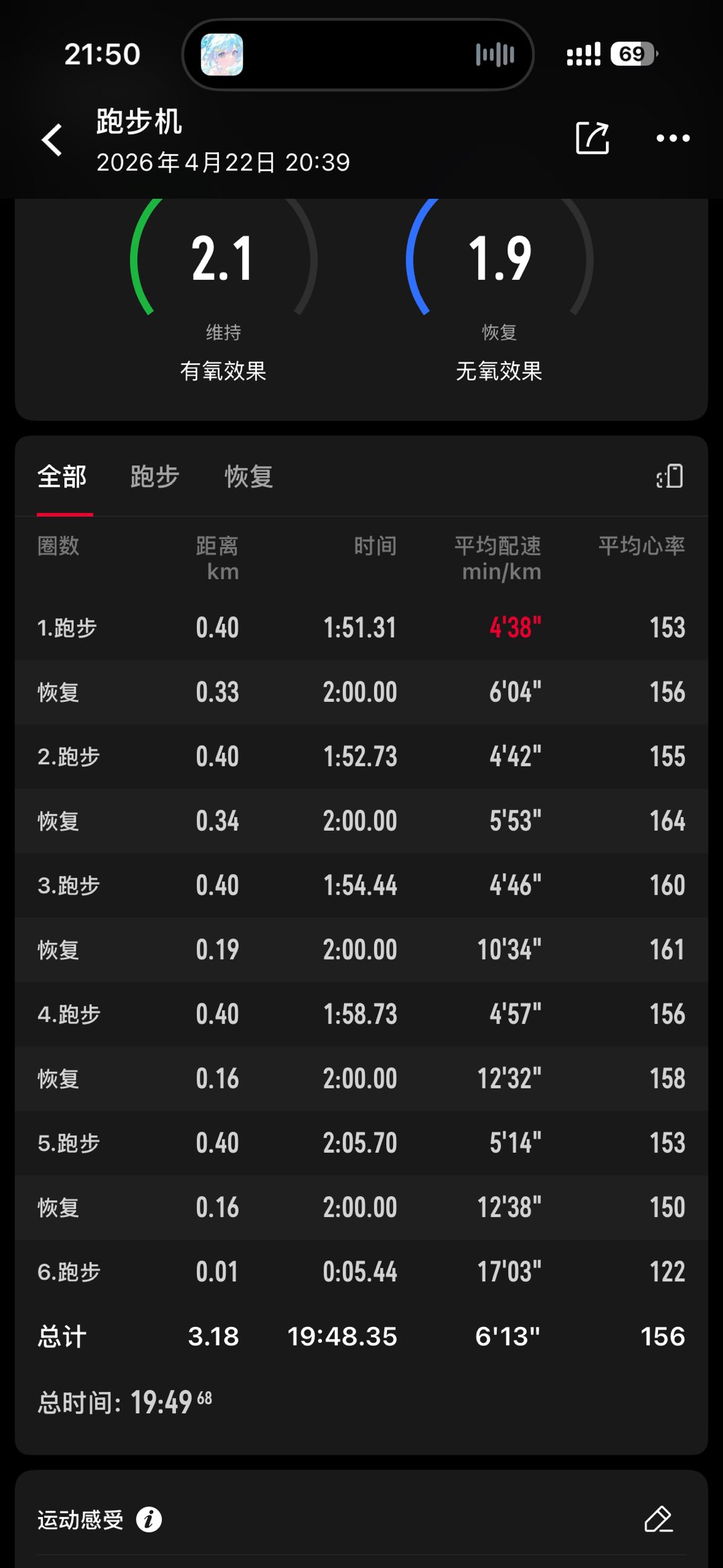Viewport: 723px width, 1568px height.
Task: Switch to the 全部 laps tab
Action: tap(62, 477)
